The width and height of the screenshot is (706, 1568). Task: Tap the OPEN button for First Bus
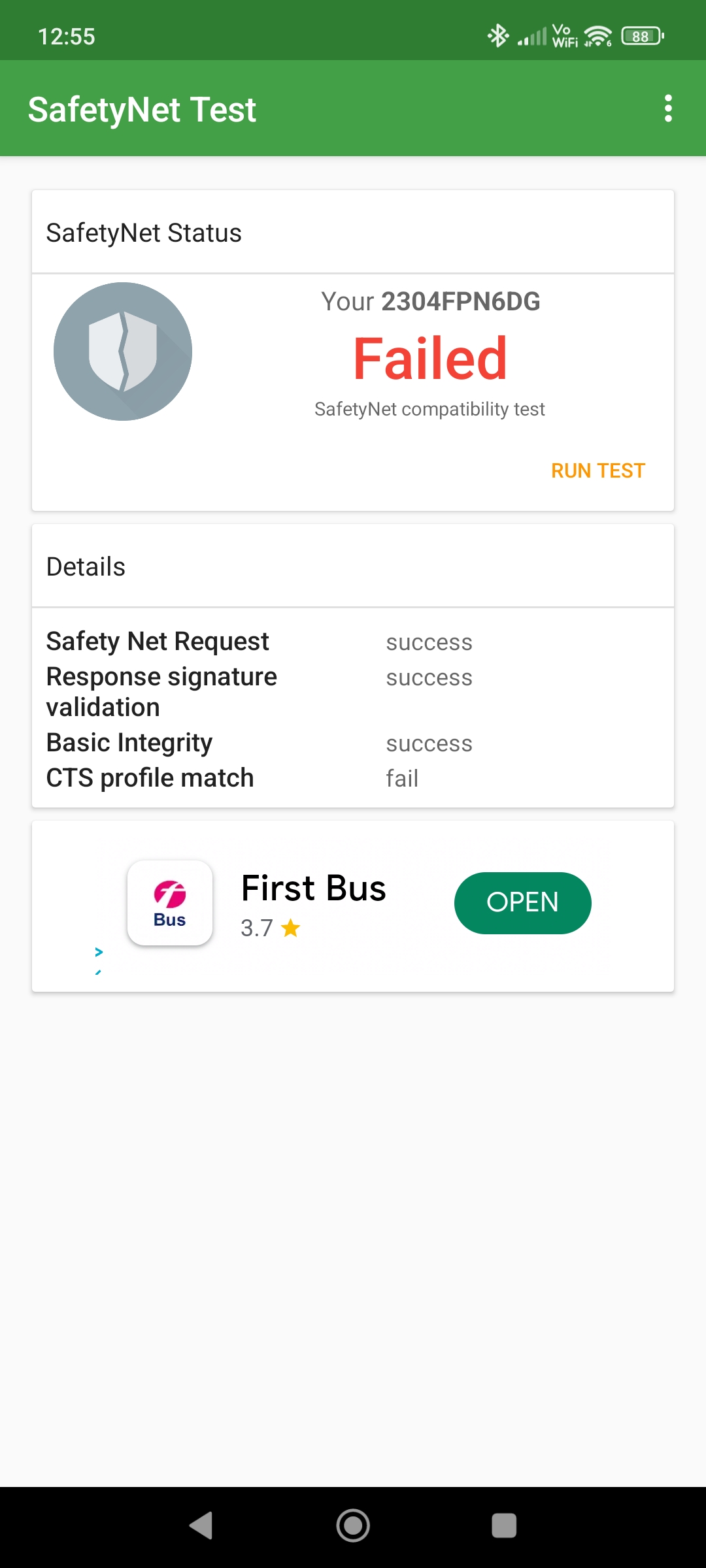(523, 903)
